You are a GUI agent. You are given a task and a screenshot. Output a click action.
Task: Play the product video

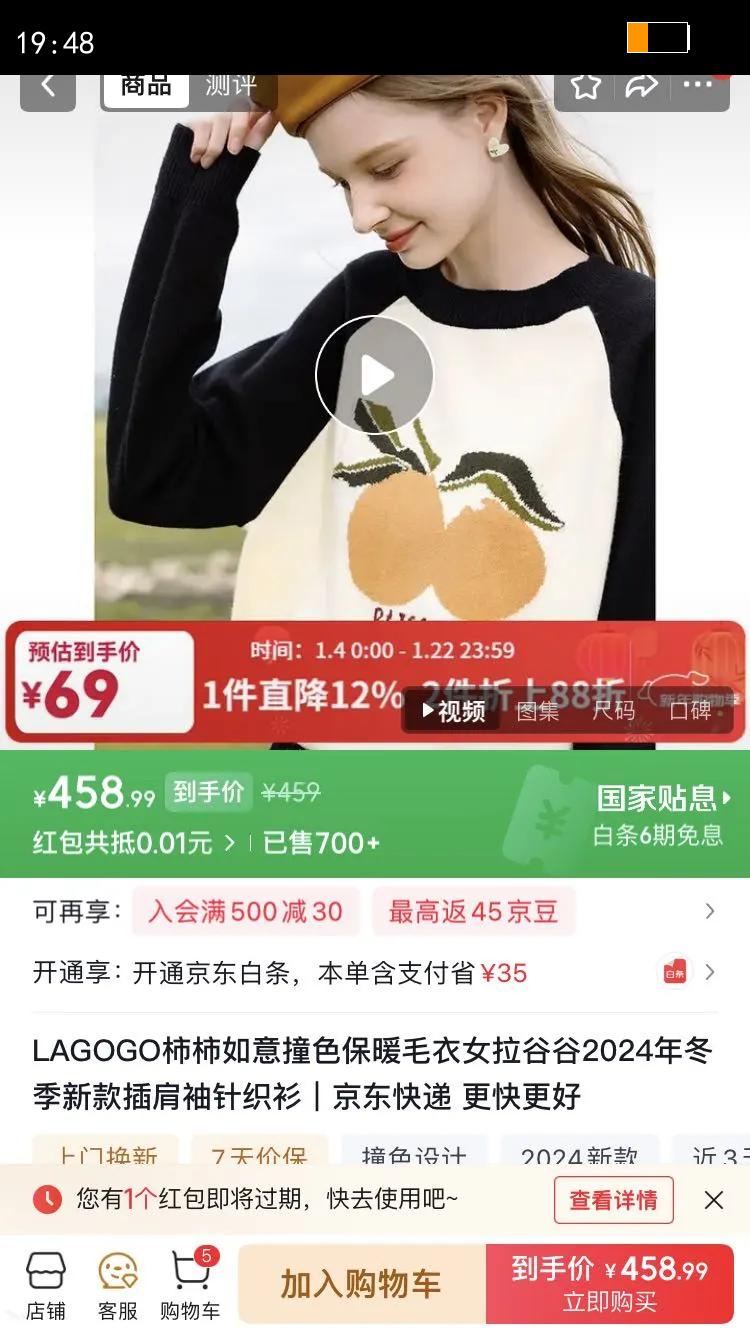[374, 375]
